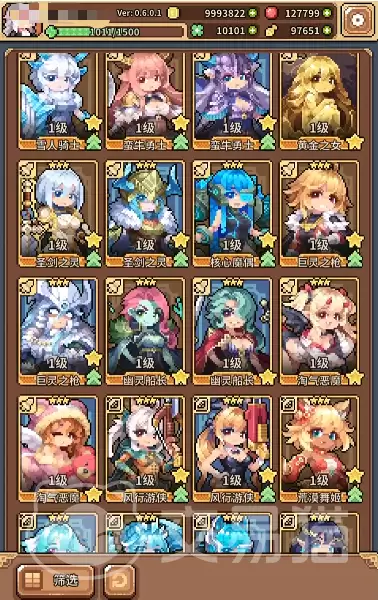378x600 pixels.
Task: Add red gems next to 127799
Action: (x=327, y=13)
